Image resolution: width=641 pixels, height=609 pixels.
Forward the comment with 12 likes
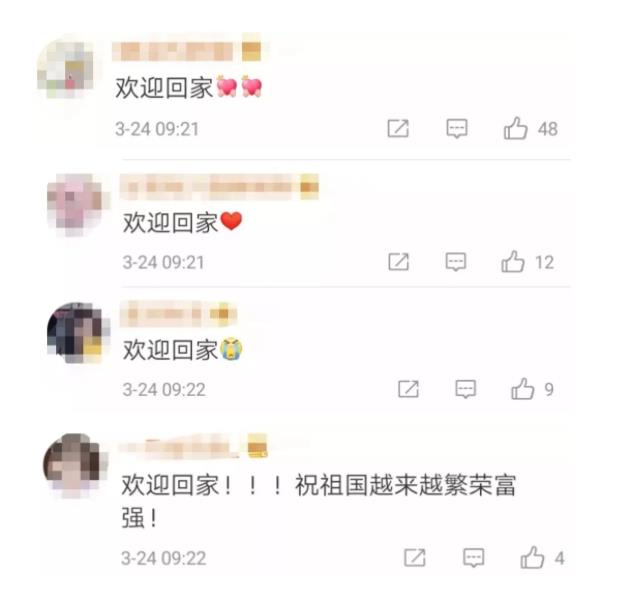click(398, 262)
